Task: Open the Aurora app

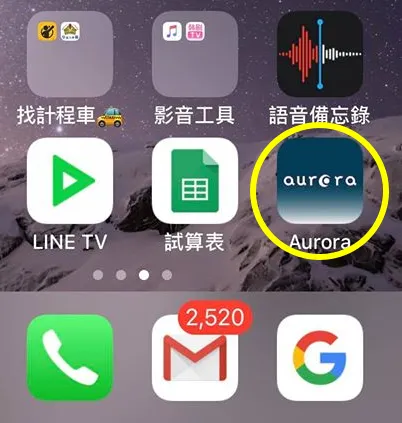Action: [320, 181]
